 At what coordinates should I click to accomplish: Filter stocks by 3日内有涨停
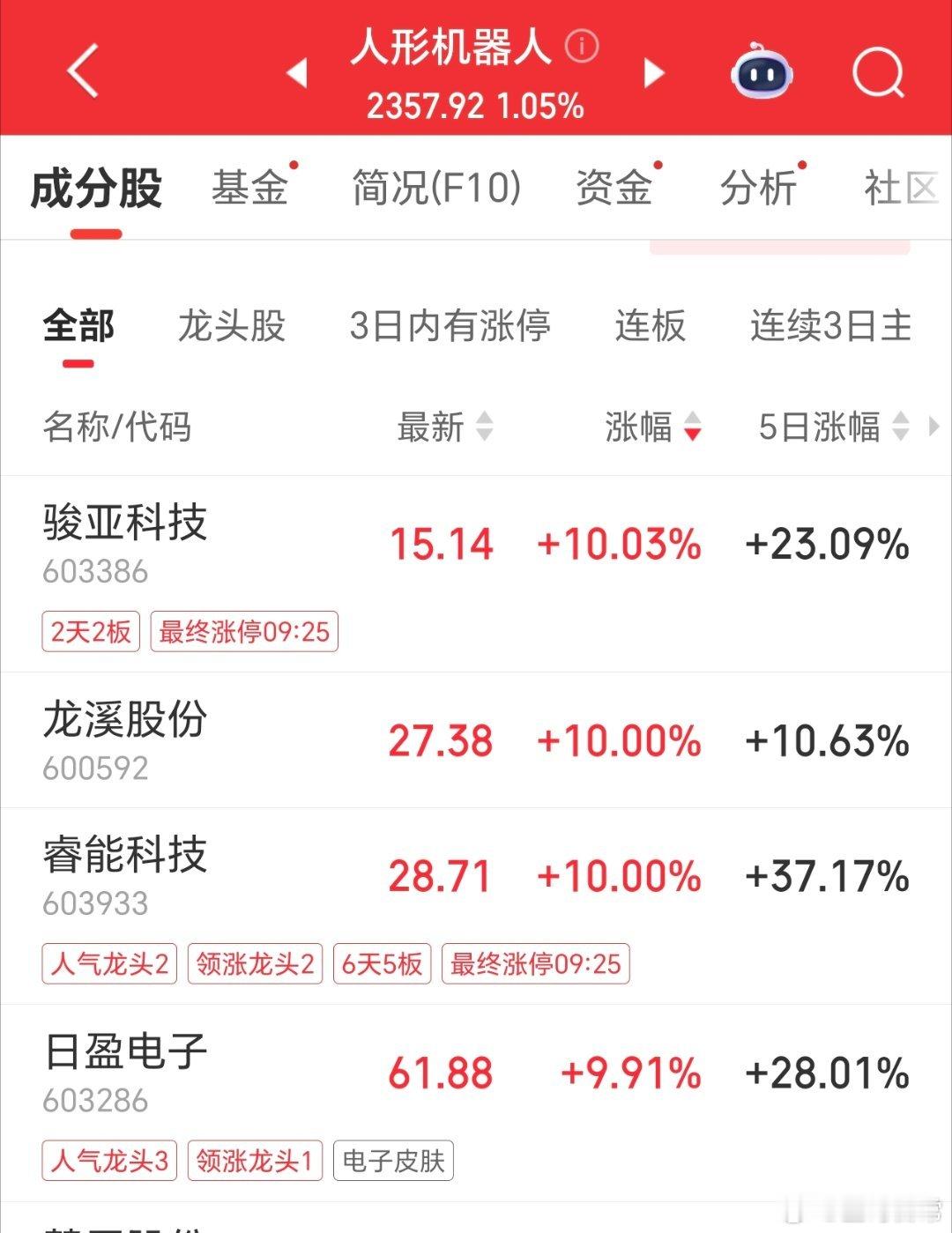[450, 327]
